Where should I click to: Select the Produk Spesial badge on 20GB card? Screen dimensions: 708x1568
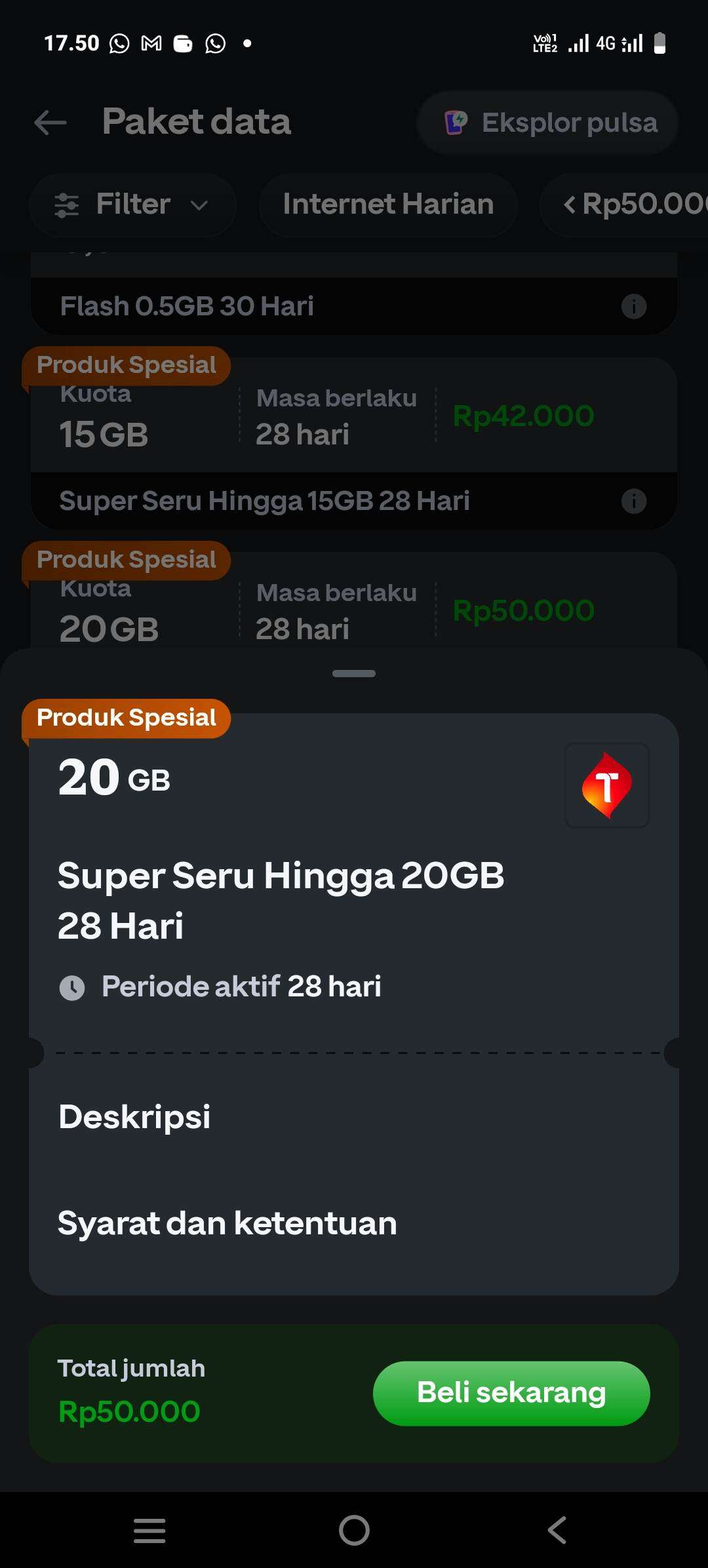(126, 717)
